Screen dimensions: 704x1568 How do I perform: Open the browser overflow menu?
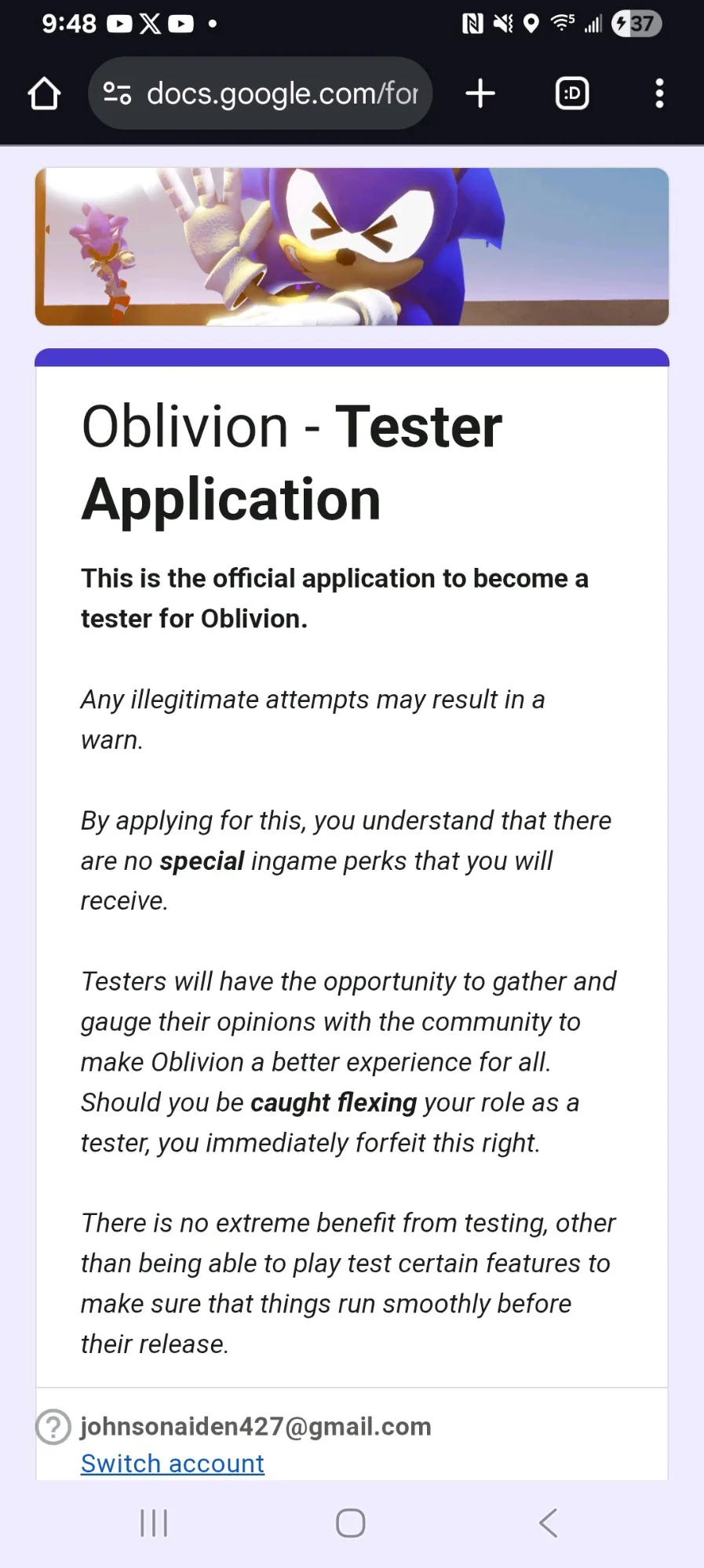click(x=659, y=93)
